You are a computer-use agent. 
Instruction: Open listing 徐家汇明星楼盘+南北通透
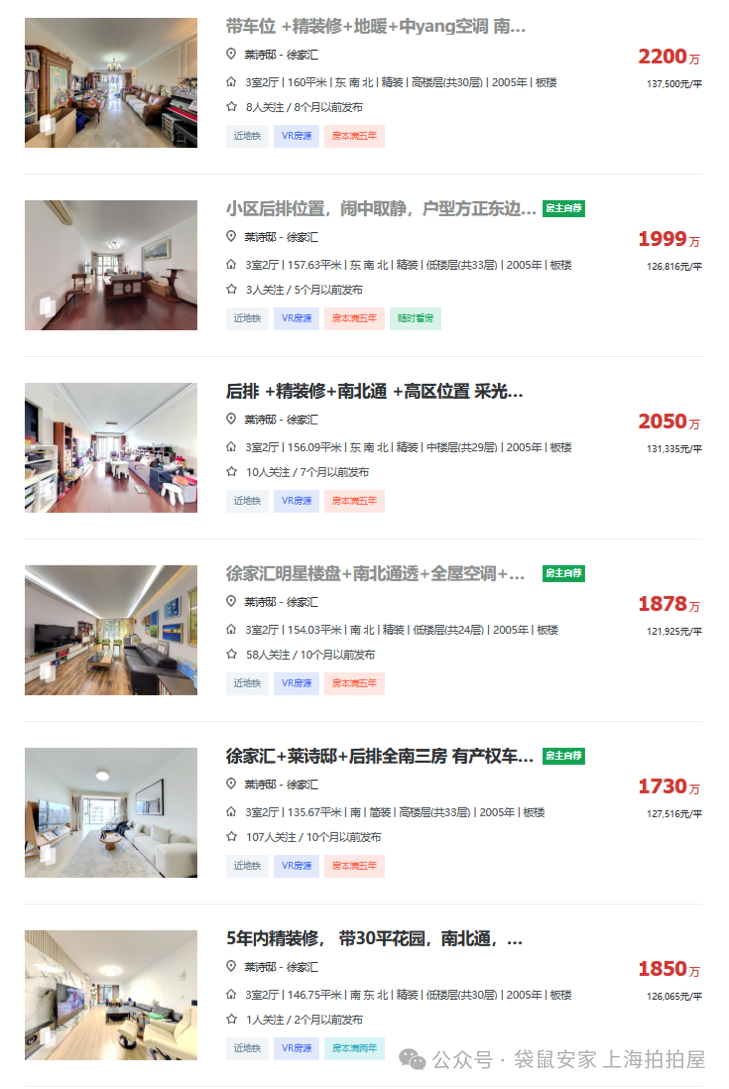tap(375, 574)
